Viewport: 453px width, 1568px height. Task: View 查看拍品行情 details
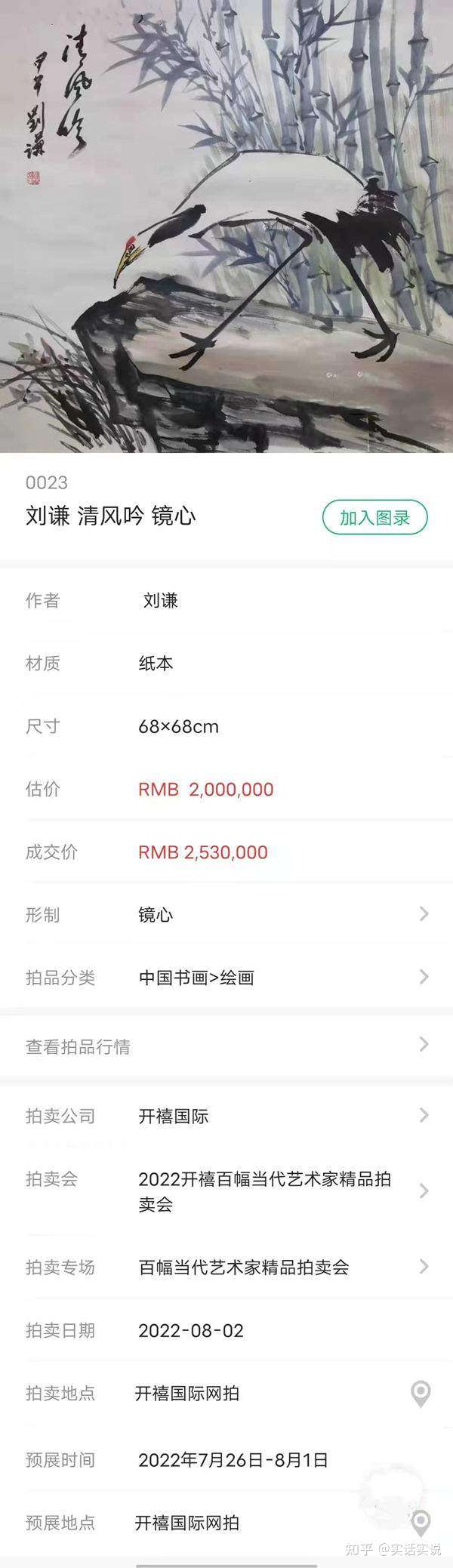[226, 1046]
